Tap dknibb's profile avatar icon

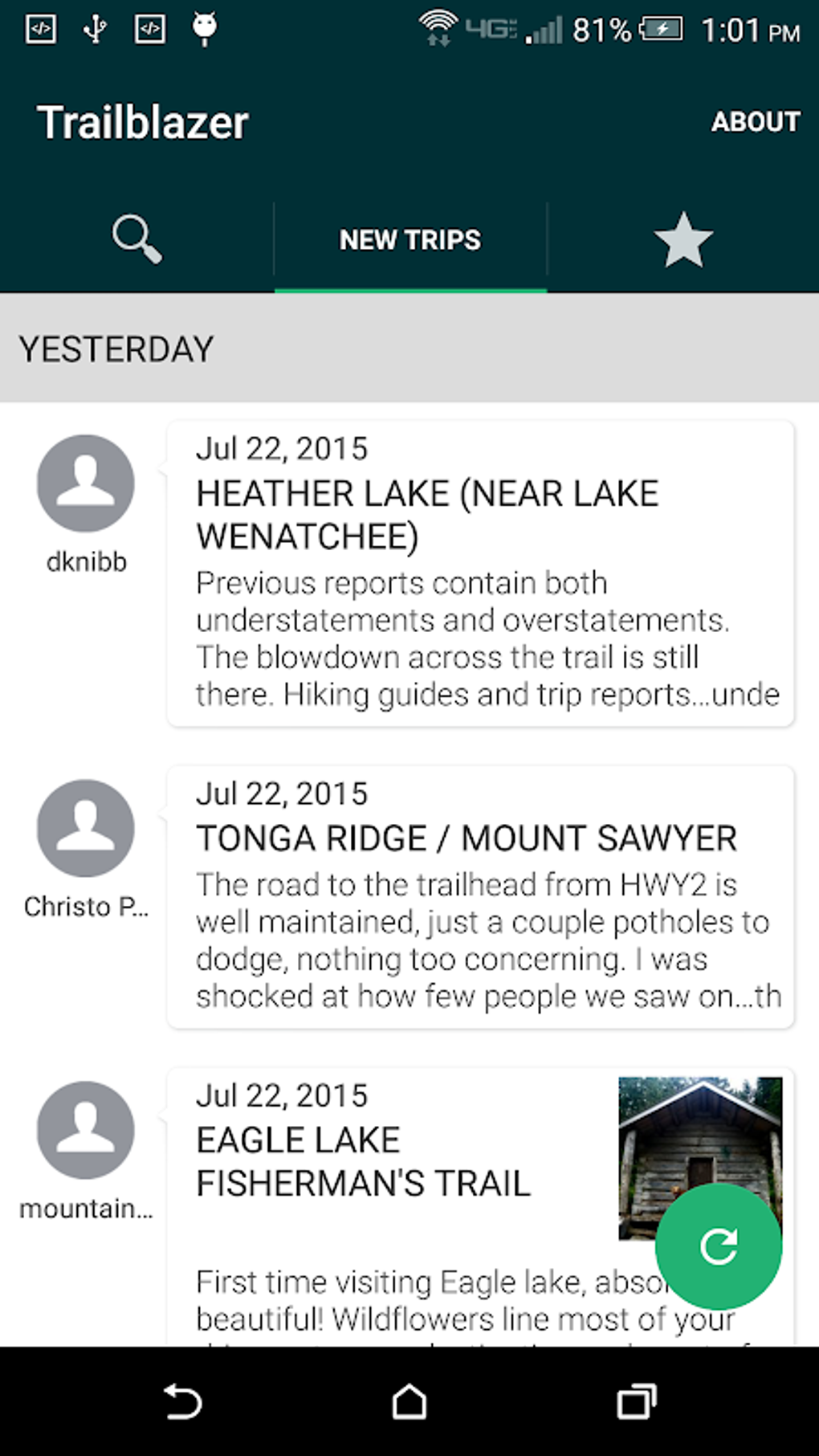[85, 483]
